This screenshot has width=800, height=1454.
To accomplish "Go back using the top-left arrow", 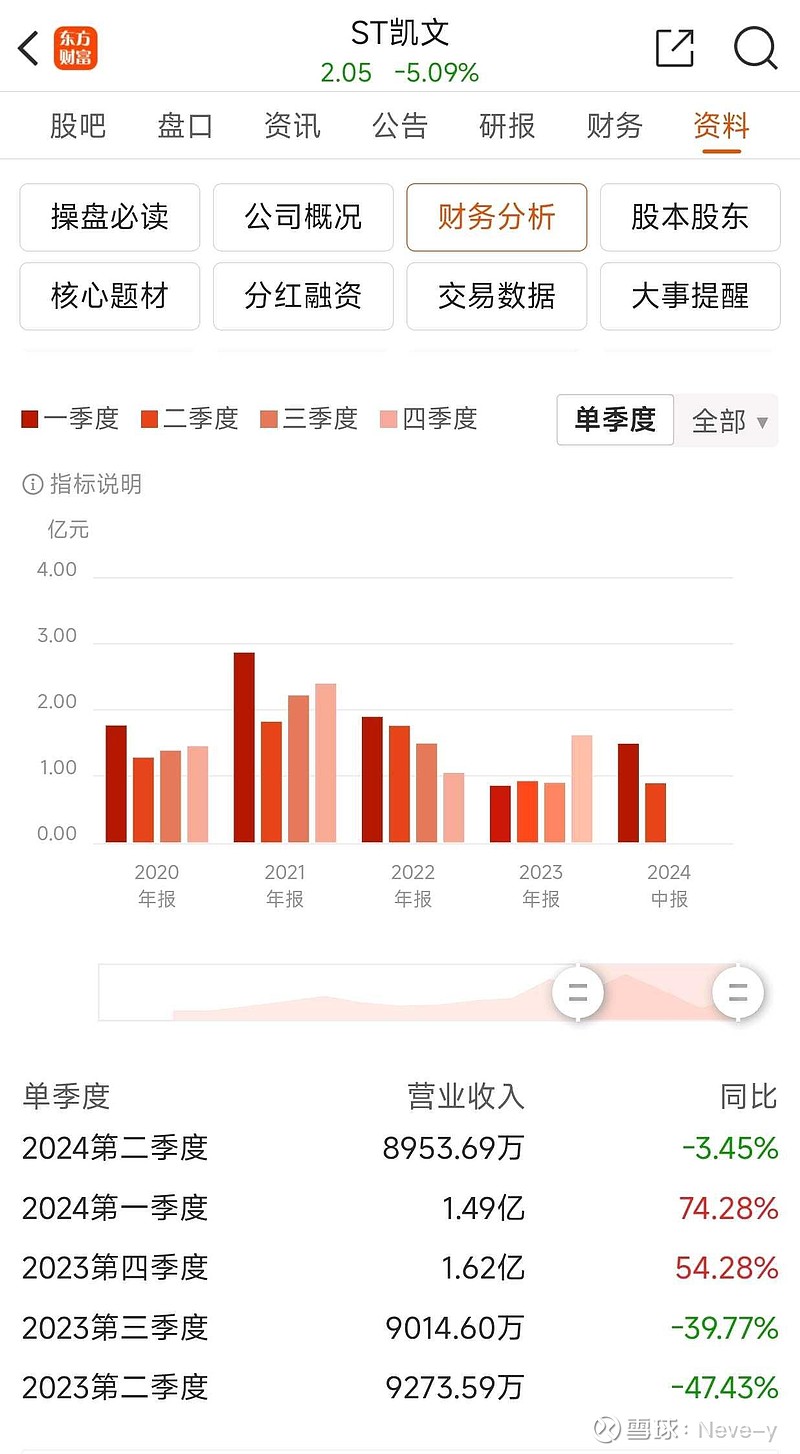I will tap(29, 47).
